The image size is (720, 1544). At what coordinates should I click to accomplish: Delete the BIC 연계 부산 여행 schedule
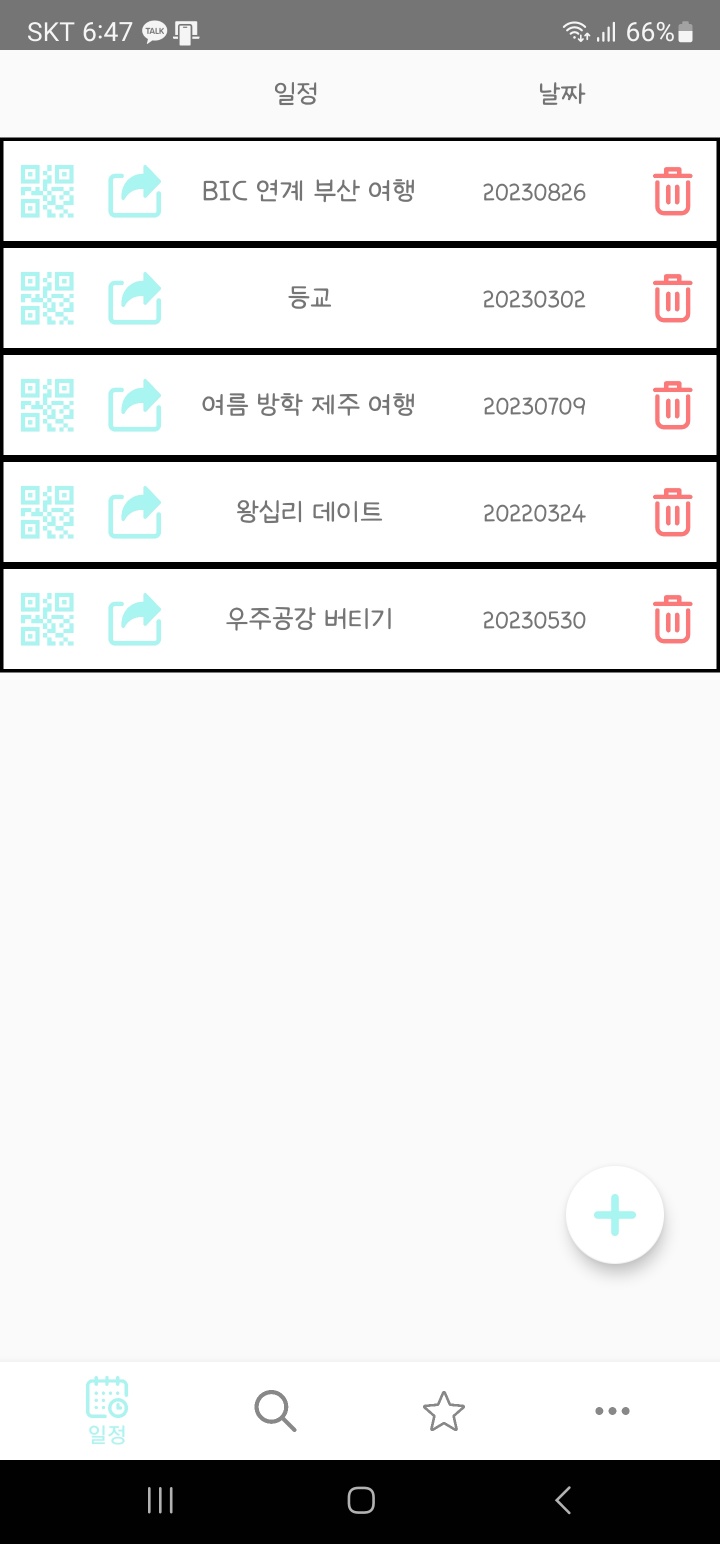(x=672, y=191)
